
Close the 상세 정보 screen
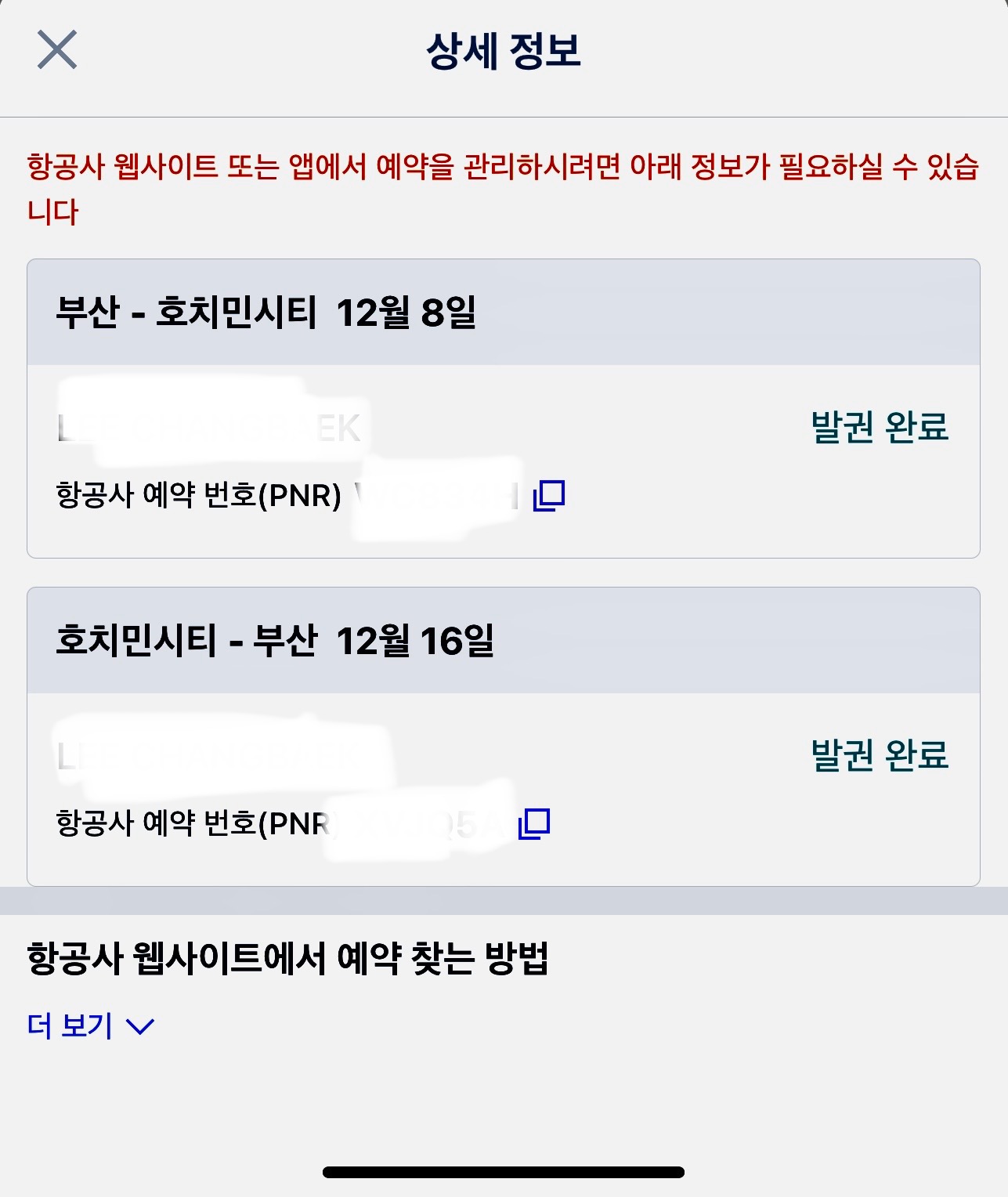pyautogui.click(x=57, y=50)
